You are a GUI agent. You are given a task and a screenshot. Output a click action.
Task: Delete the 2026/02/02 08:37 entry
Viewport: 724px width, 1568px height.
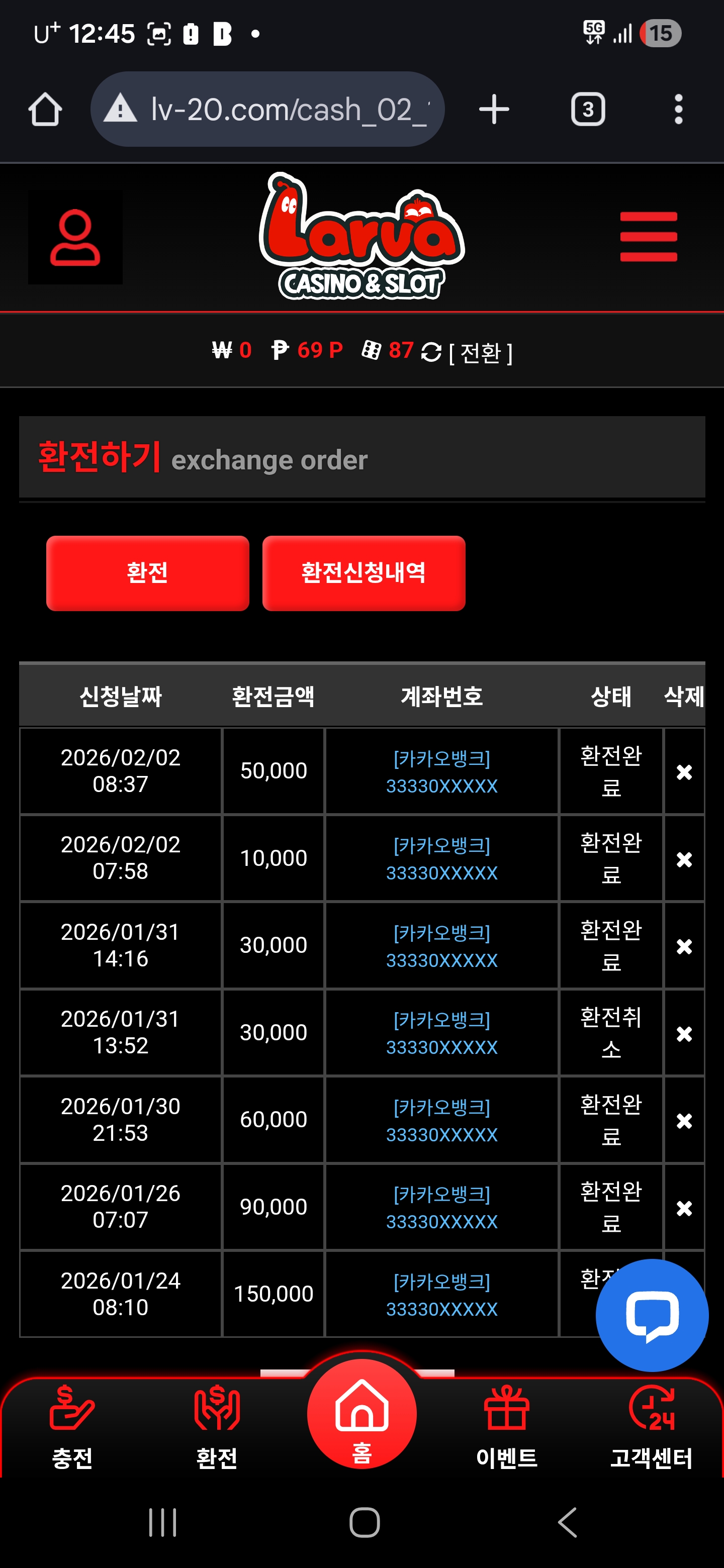coord(684,772)
